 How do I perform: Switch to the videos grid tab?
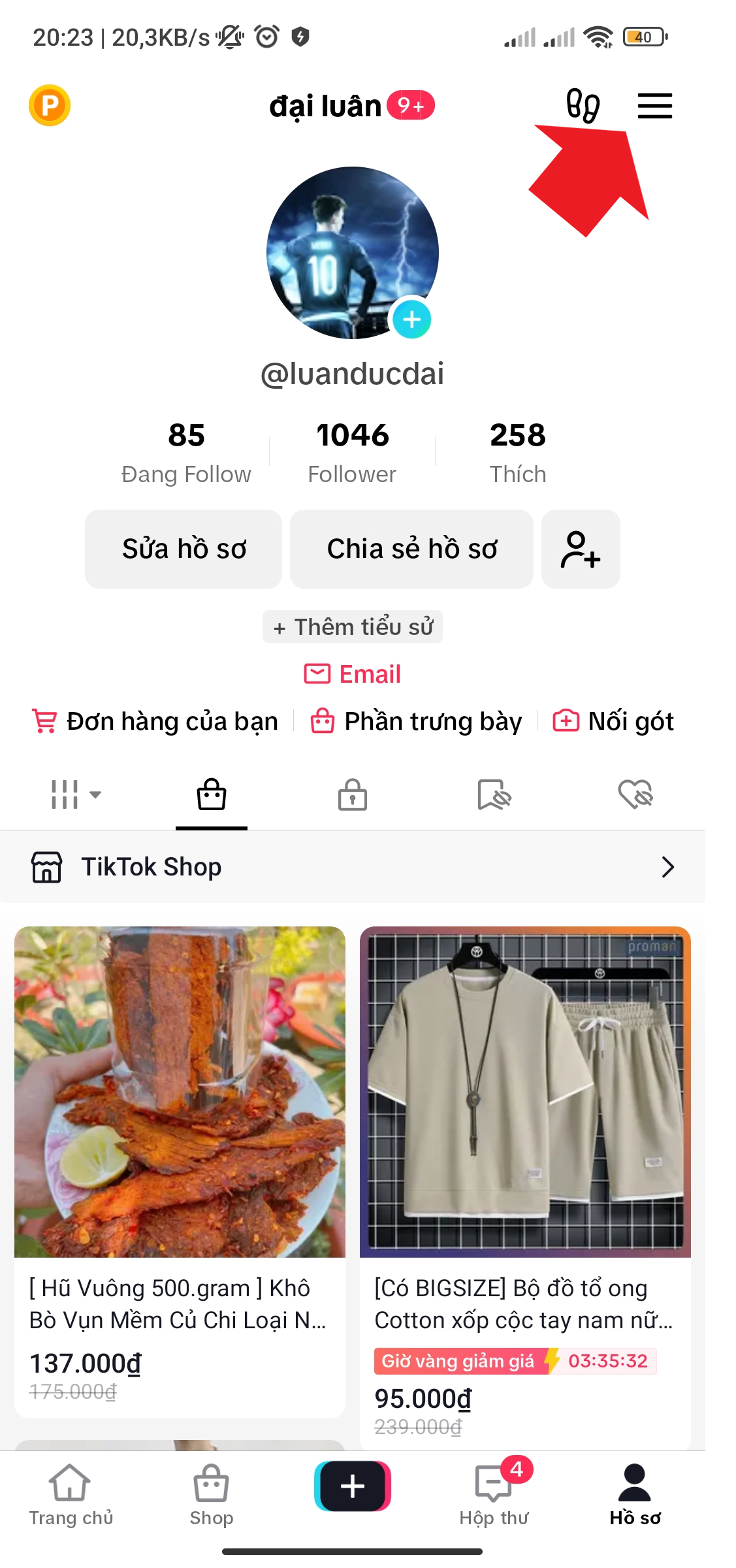click(76, 794)
